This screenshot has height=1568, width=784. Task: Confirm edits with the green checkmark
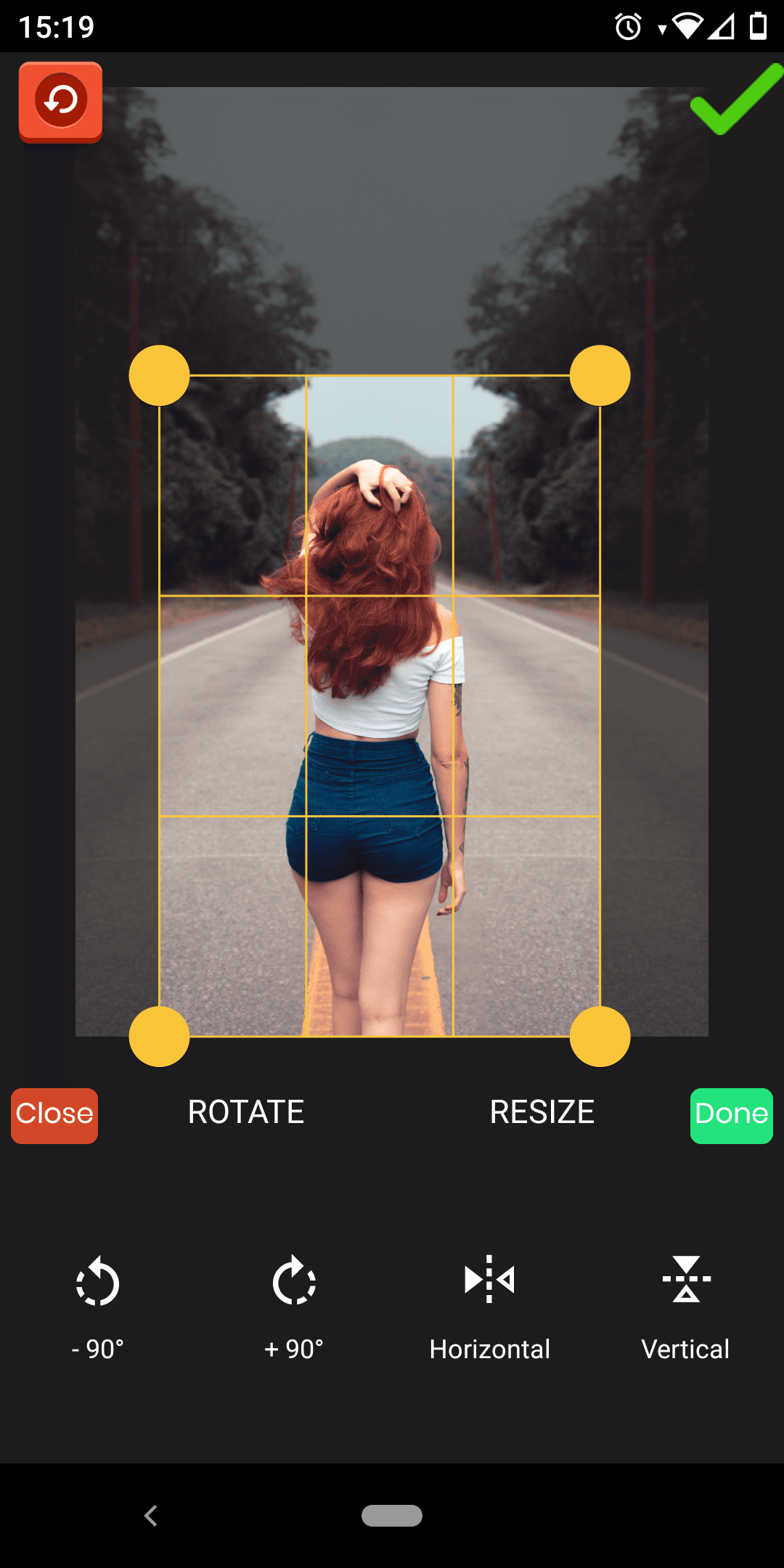735,99
